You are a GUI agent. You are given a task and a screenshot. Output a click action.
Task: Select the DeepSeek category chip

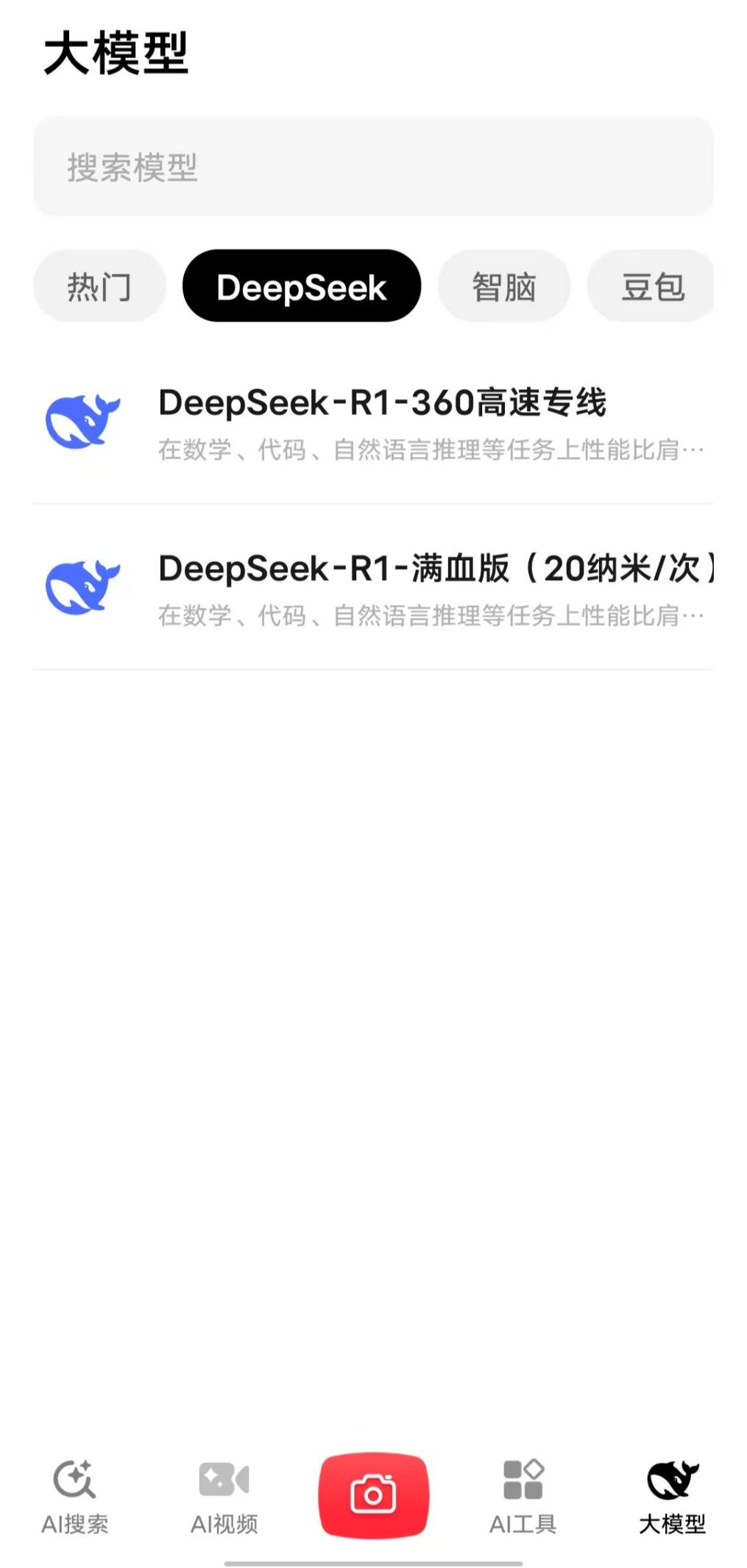coord(301,286)
